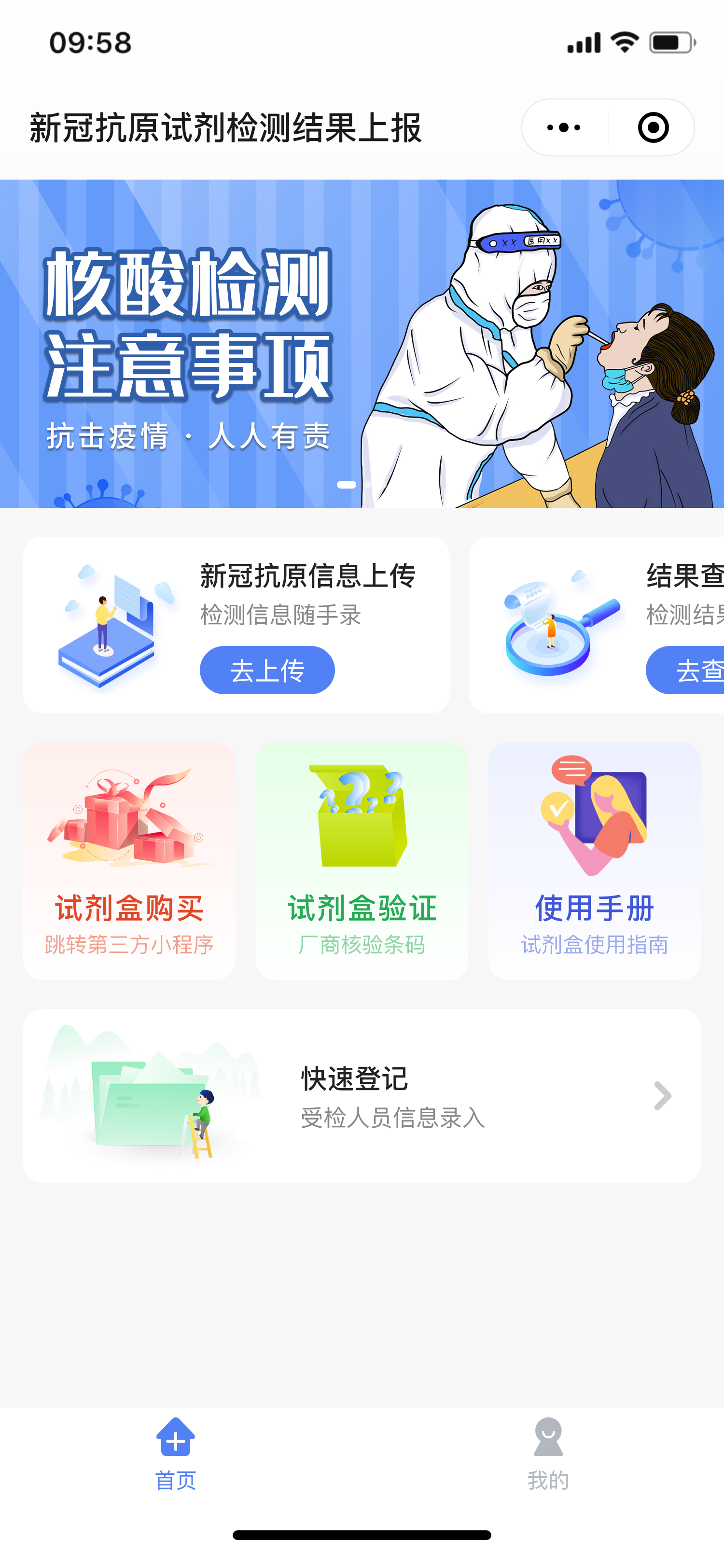Tap the 去上传 button
Image resolution: width=724 pixels, height=1568 pixels.
[x=267, y=670]
